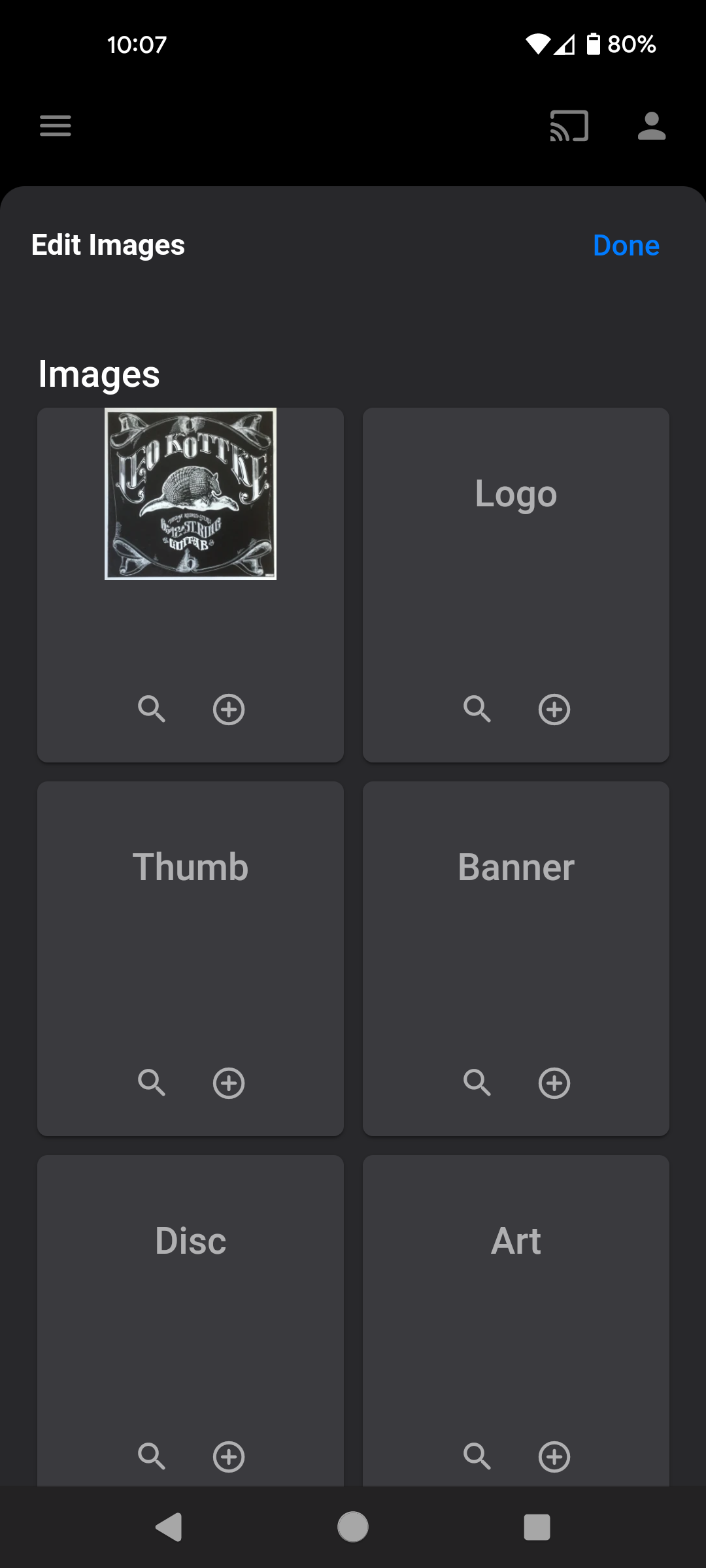Search images for the album cover card

tap(152, 709)
